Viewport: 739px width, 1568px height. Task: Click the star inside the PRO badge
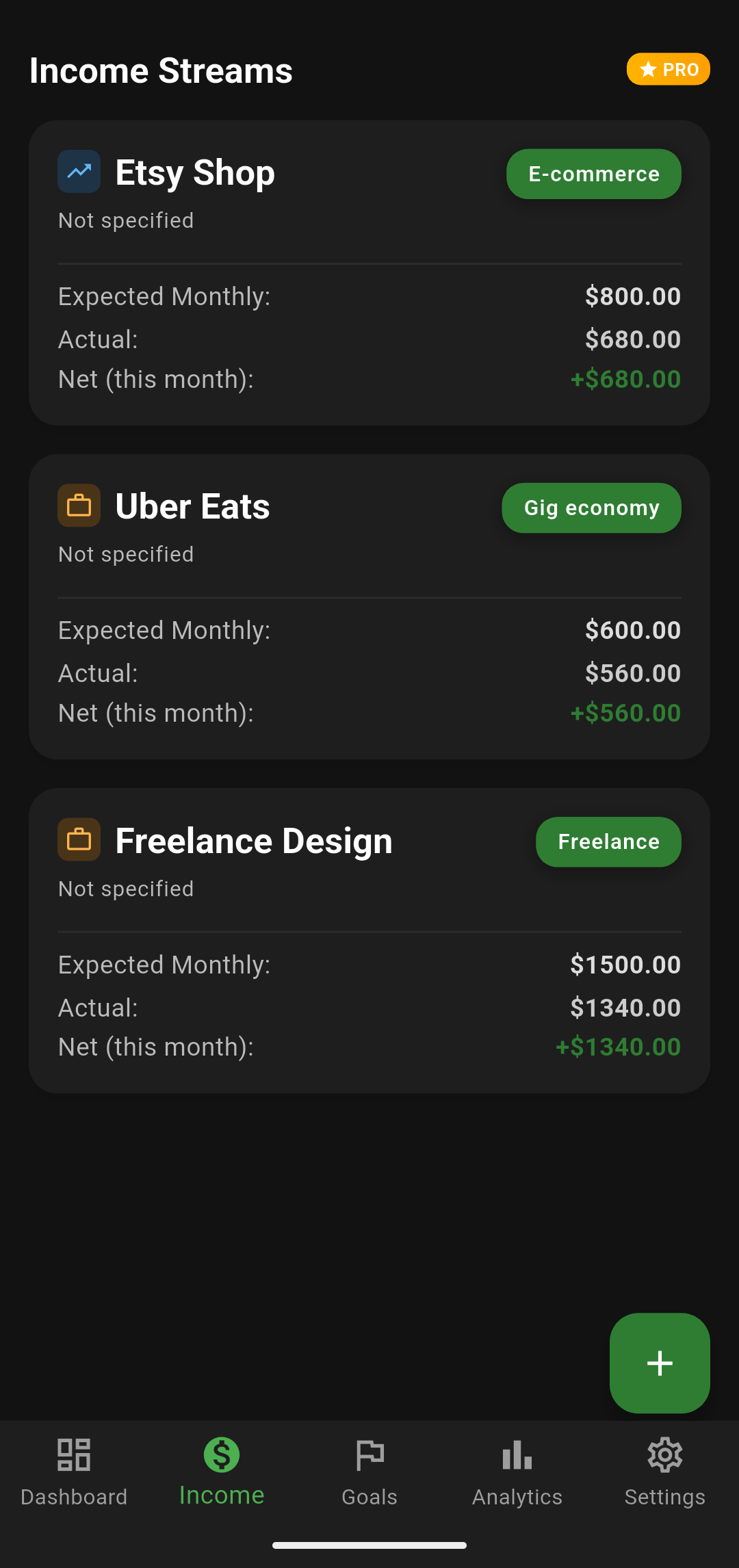(647, 68)
